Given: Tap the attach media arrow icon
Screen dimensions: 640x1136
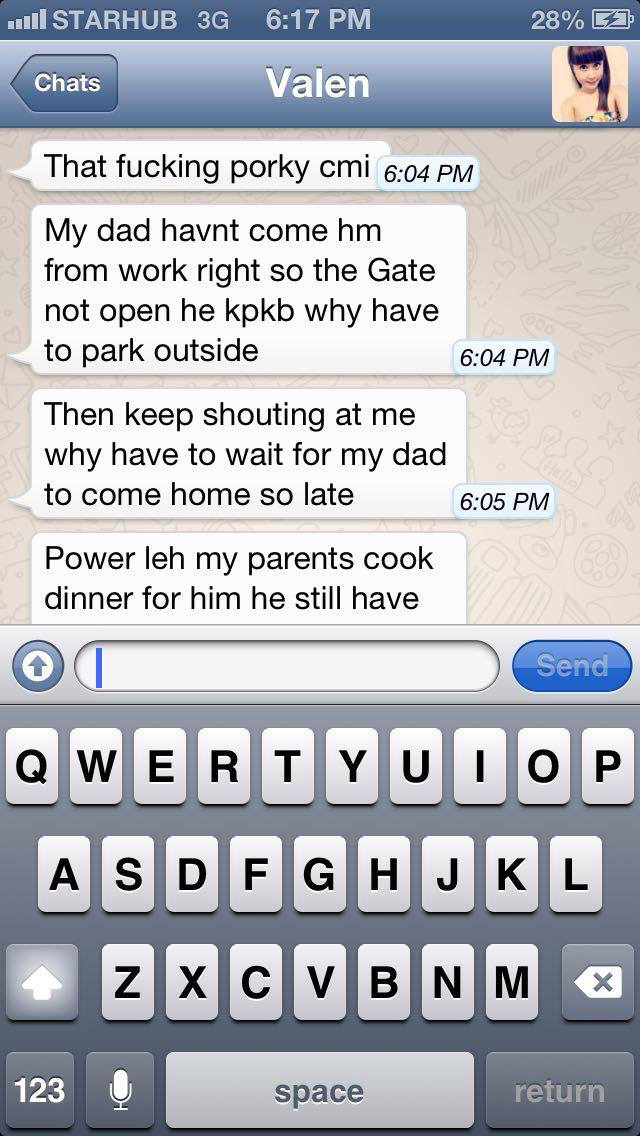Looking at the screenshot, I should pyautogui.click(x=38, y=667).
